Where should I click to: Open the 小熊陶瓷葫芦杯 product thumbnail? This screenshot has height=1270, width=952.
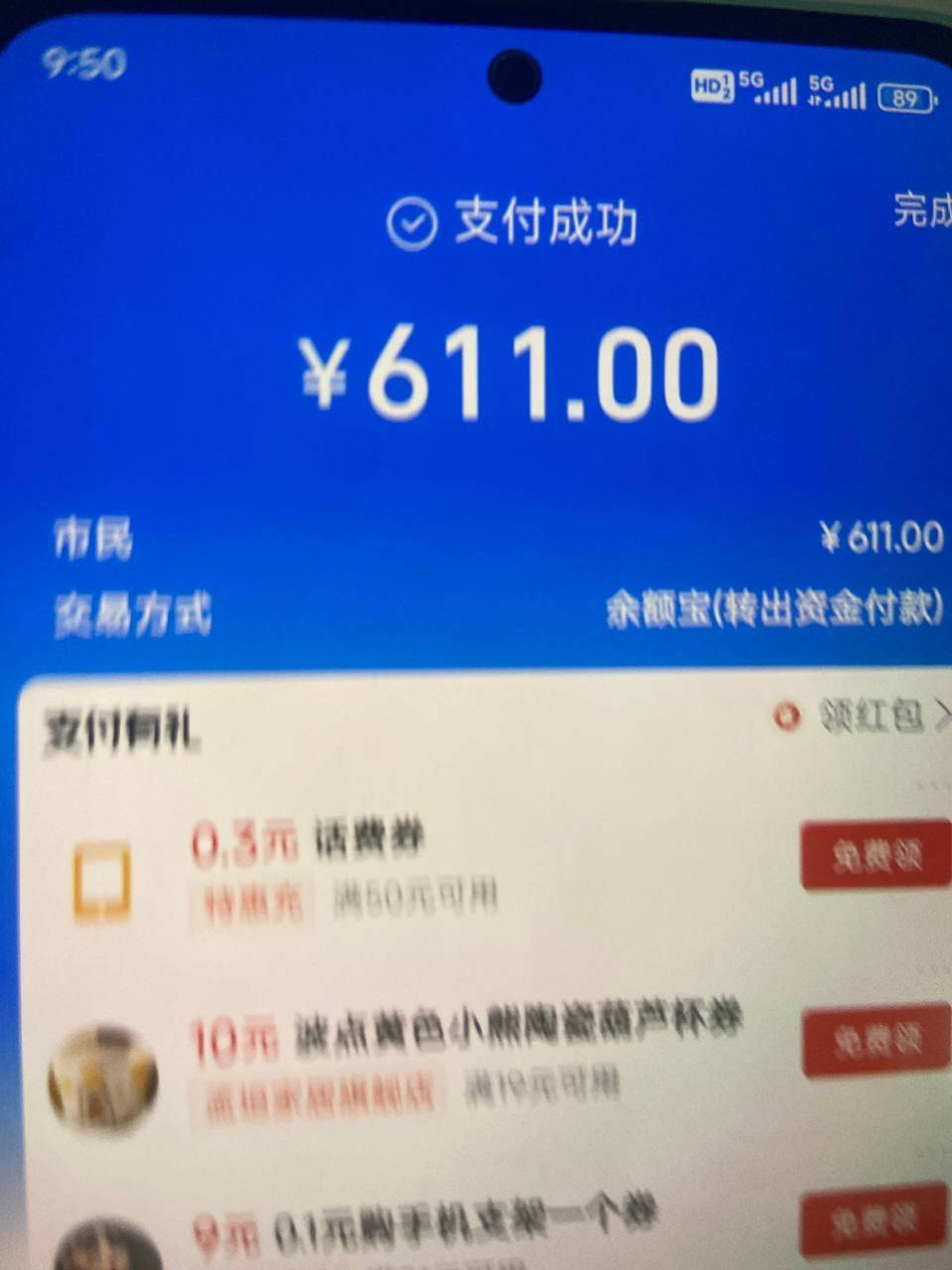(x=103, y=1079)
